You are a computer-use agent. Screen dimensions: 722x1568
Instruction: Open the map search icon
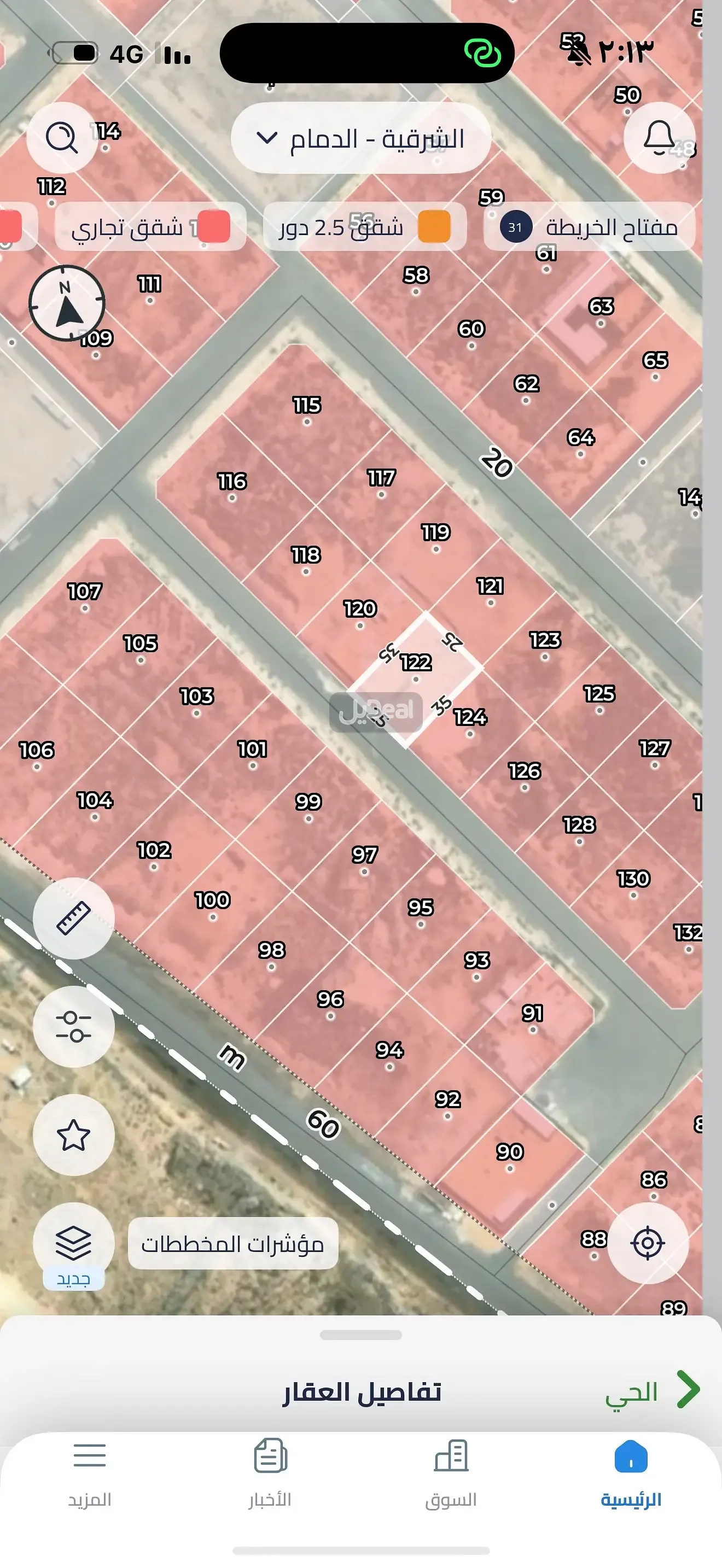click(61, 138)
